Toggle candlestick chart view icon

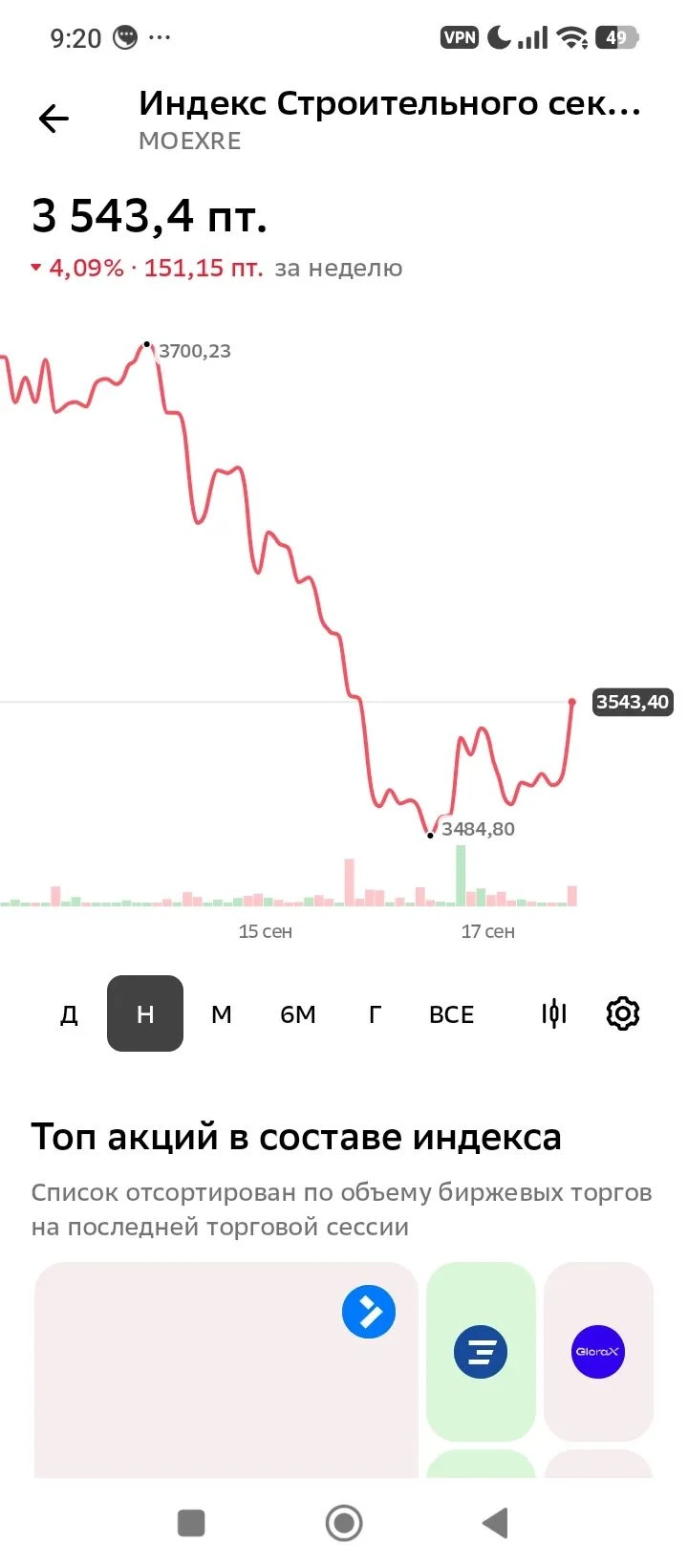554,1013
